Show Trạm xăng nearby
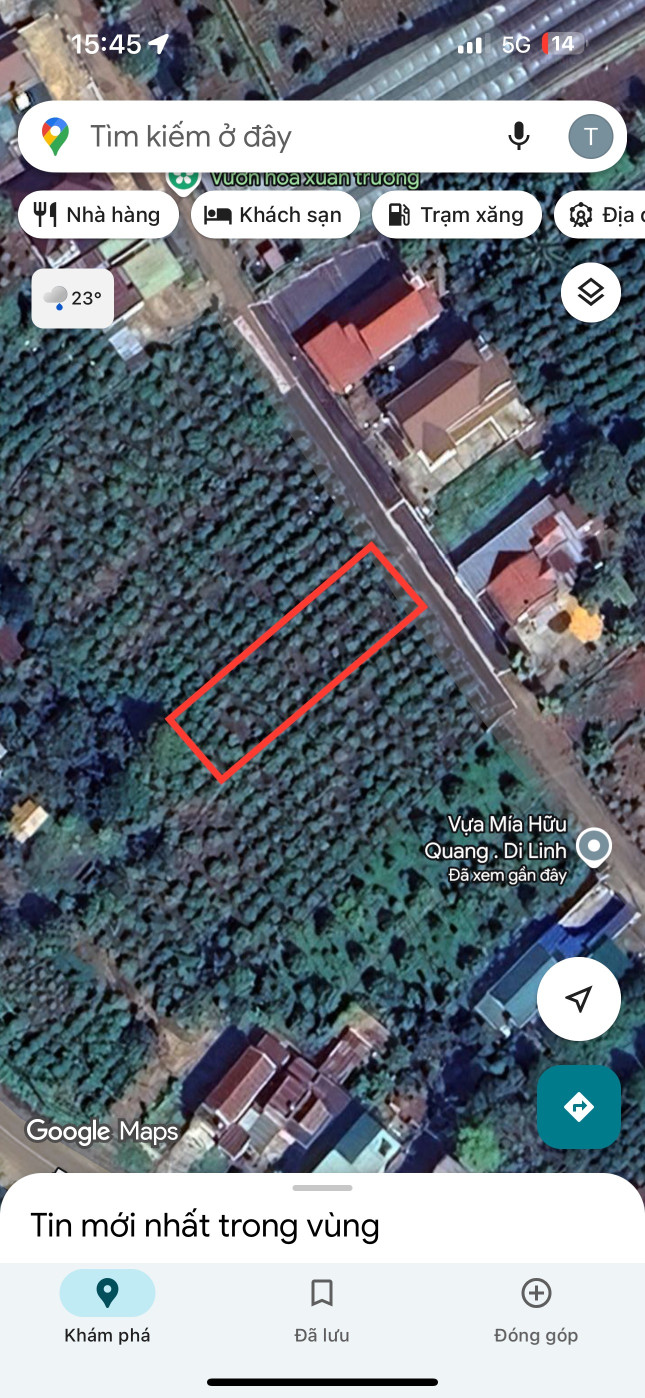 click(x=457, y=214)
